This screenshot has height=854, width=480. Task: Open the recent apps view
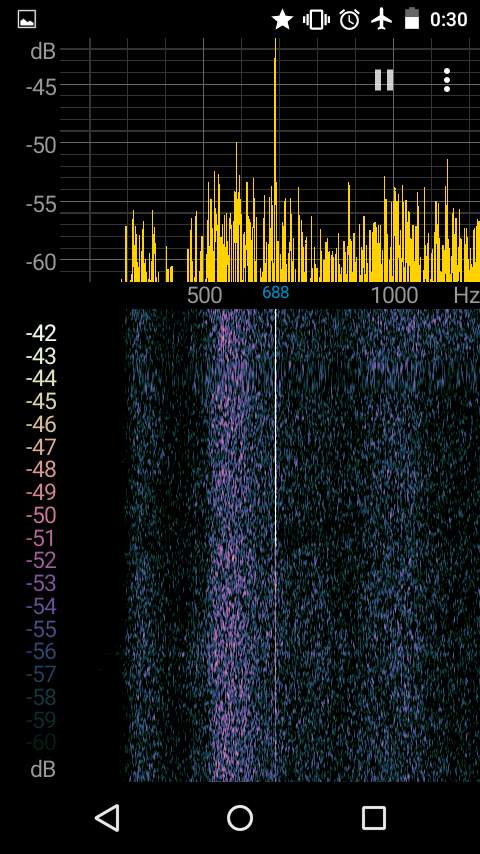[x=374, y=818]
